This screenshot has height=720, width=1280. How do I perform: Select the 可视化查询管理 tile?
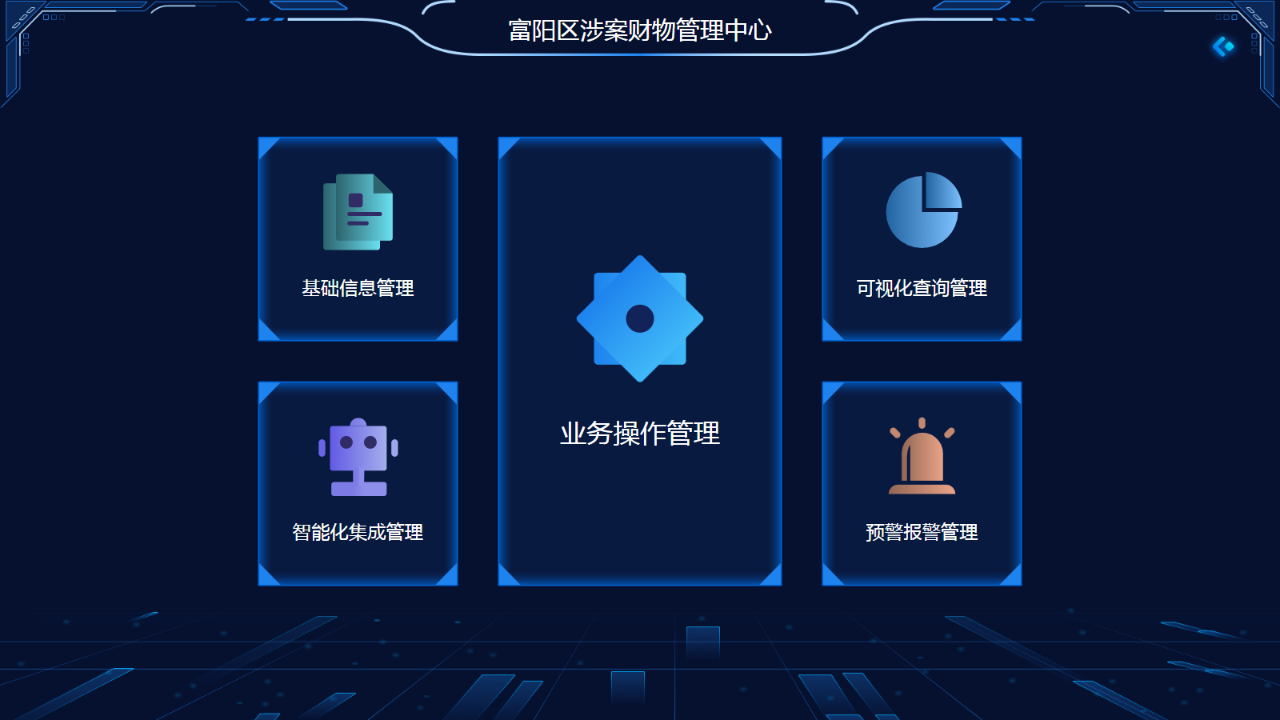click(x=922, y=239)
